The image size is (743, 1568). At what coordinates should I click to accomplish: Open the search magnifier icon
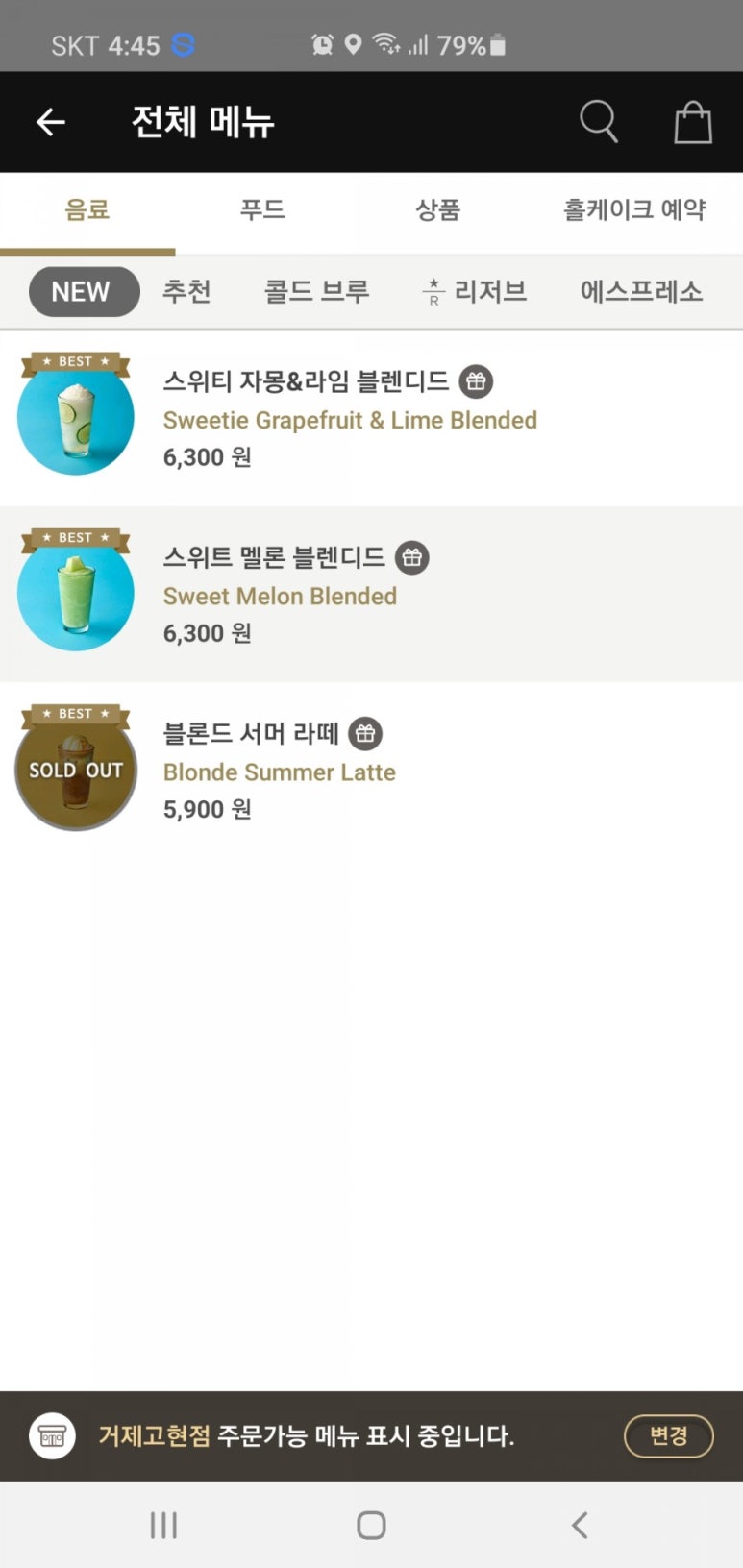click(x=598, y=122)
